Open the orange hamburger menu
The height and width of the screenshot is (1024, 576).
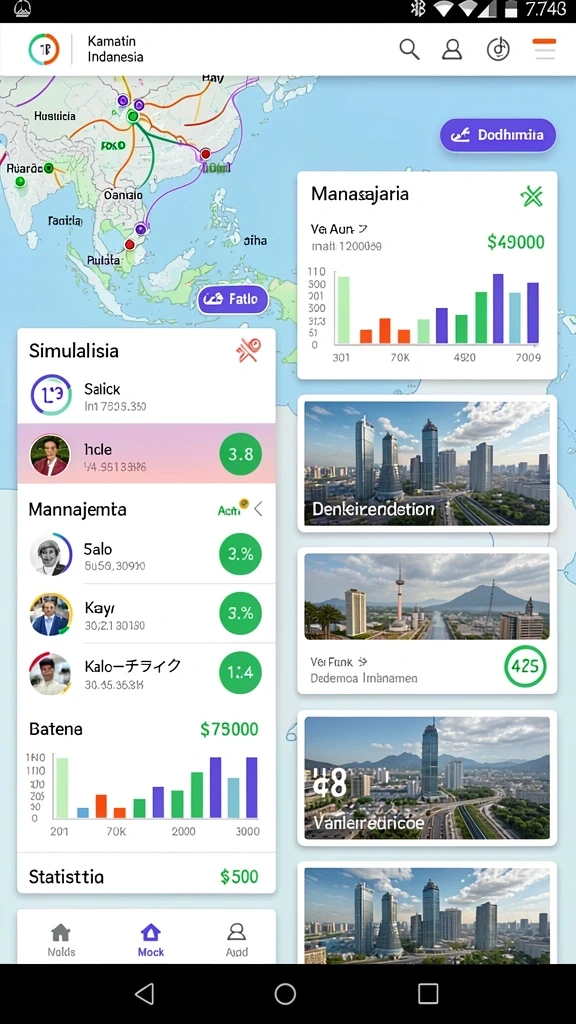[x=544, y=49]
